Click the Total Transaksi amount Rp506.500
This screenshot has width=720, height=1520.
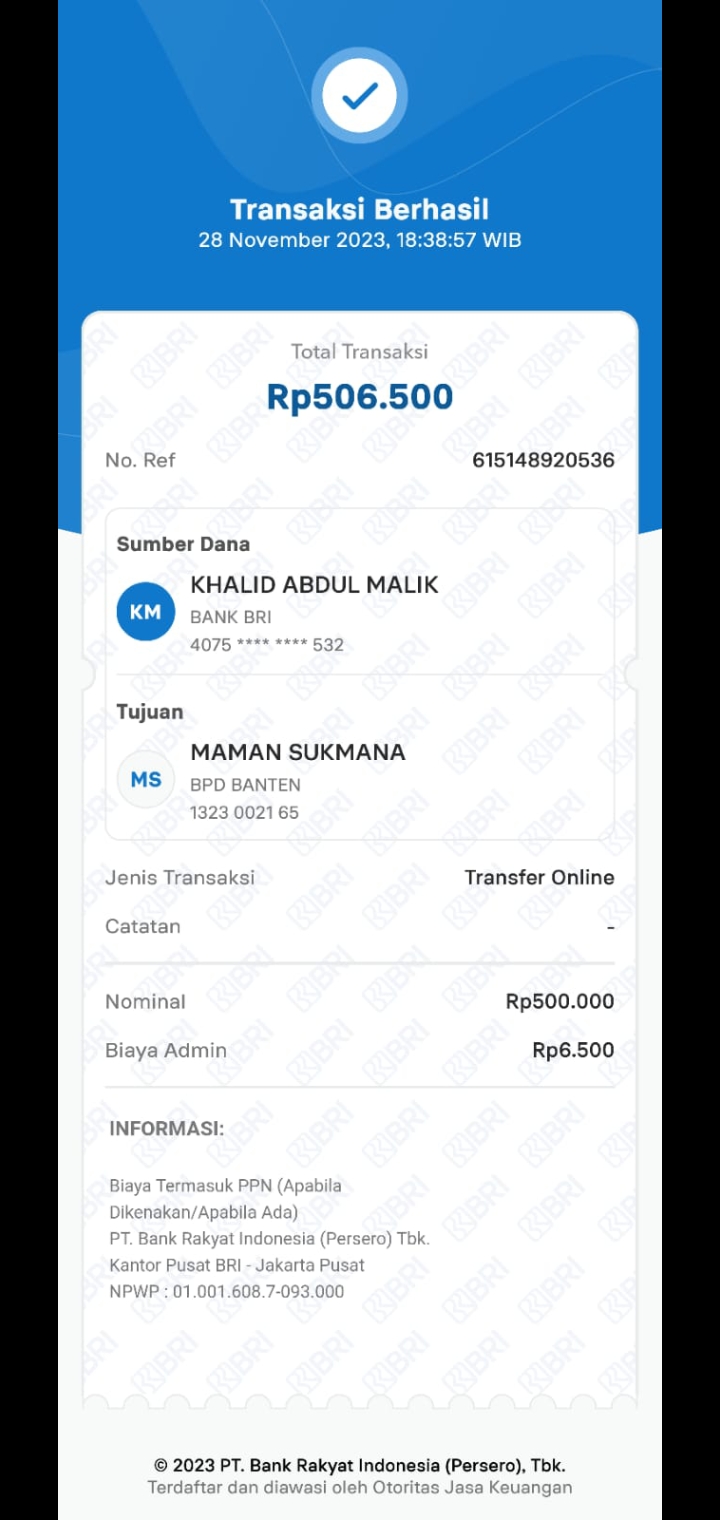click(360, 396)
